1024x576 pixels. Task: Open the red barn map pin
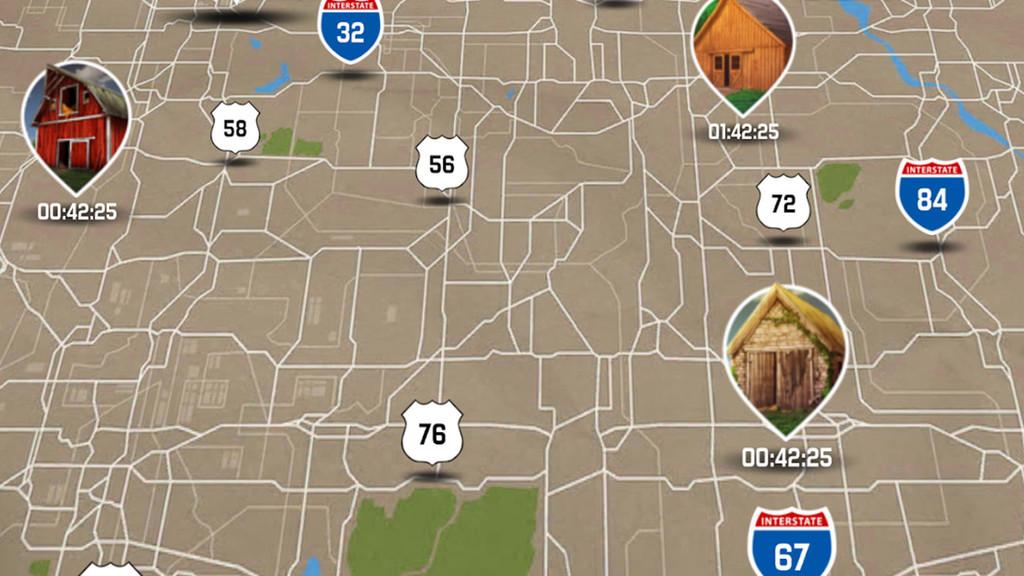point(76,122)
